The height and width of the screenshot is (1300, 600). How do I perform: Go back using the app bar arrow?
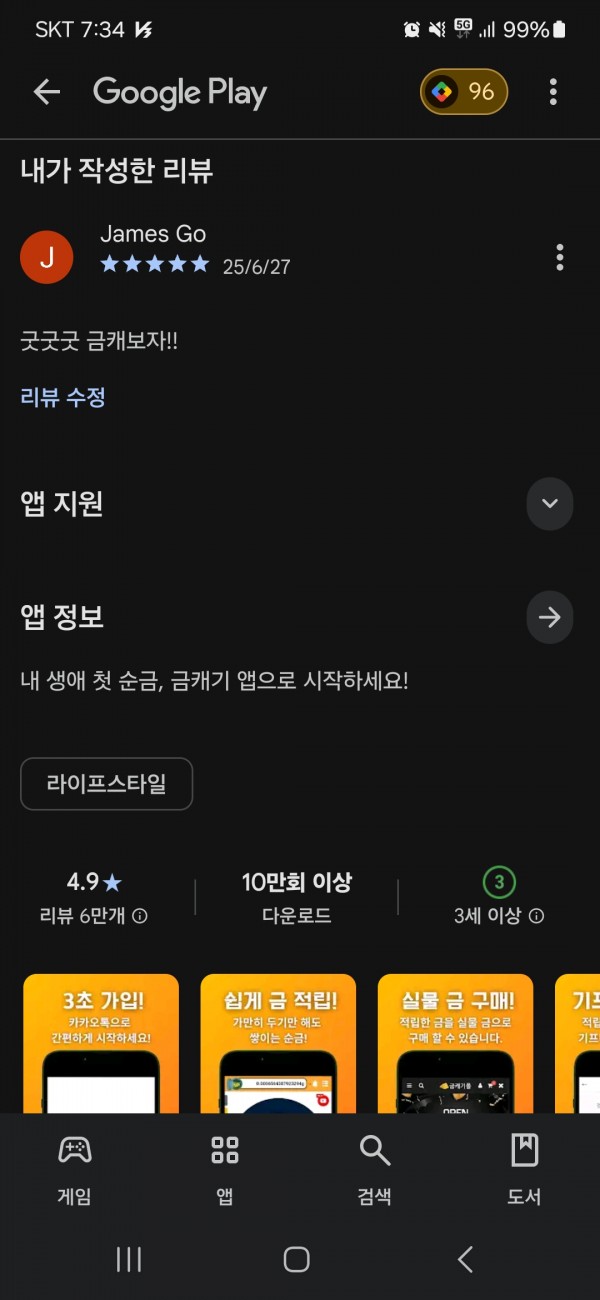[47, 93]
